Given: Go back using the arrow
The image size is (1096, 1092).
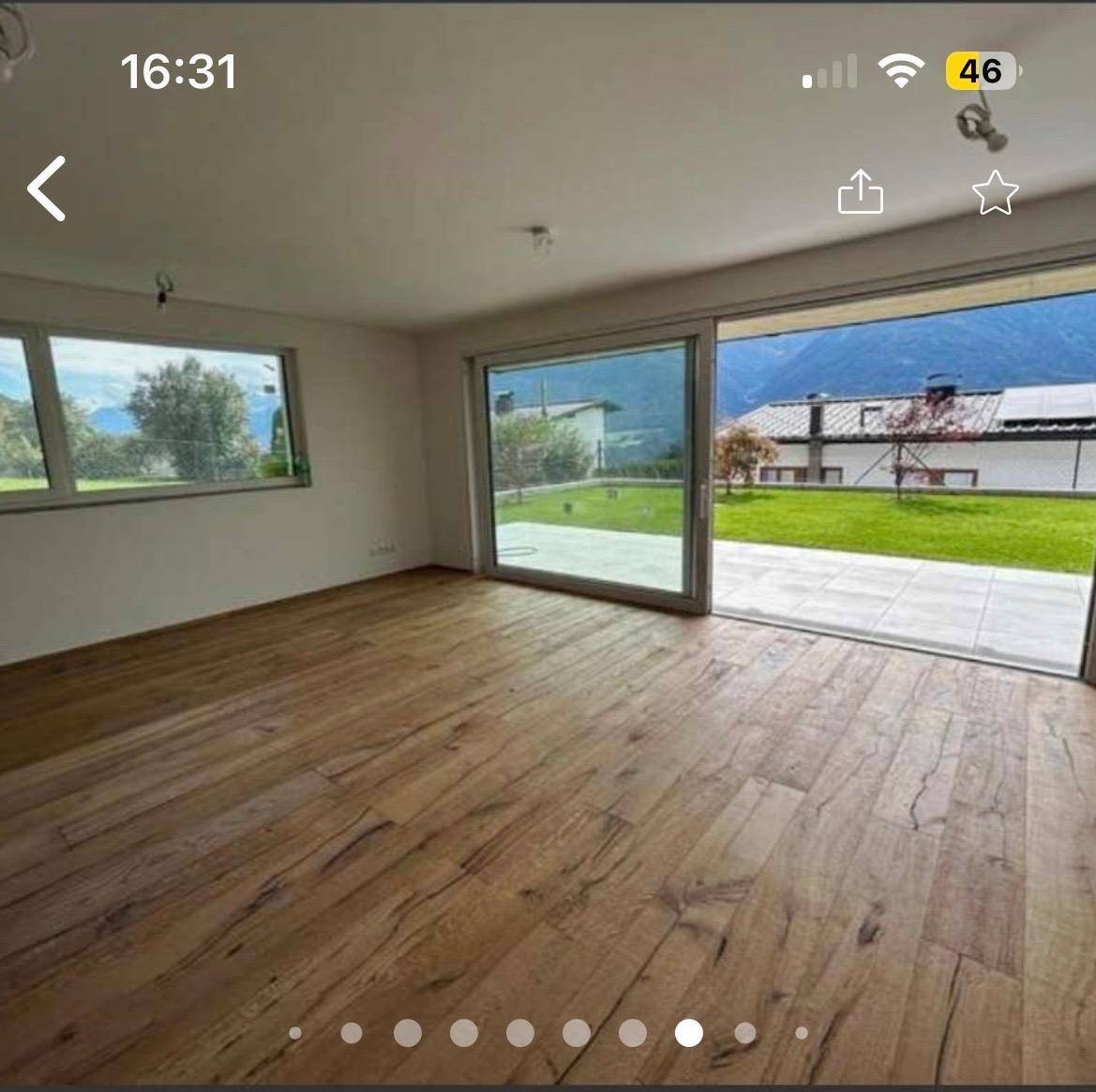Looking at the screenshot, I should [47, 188].
